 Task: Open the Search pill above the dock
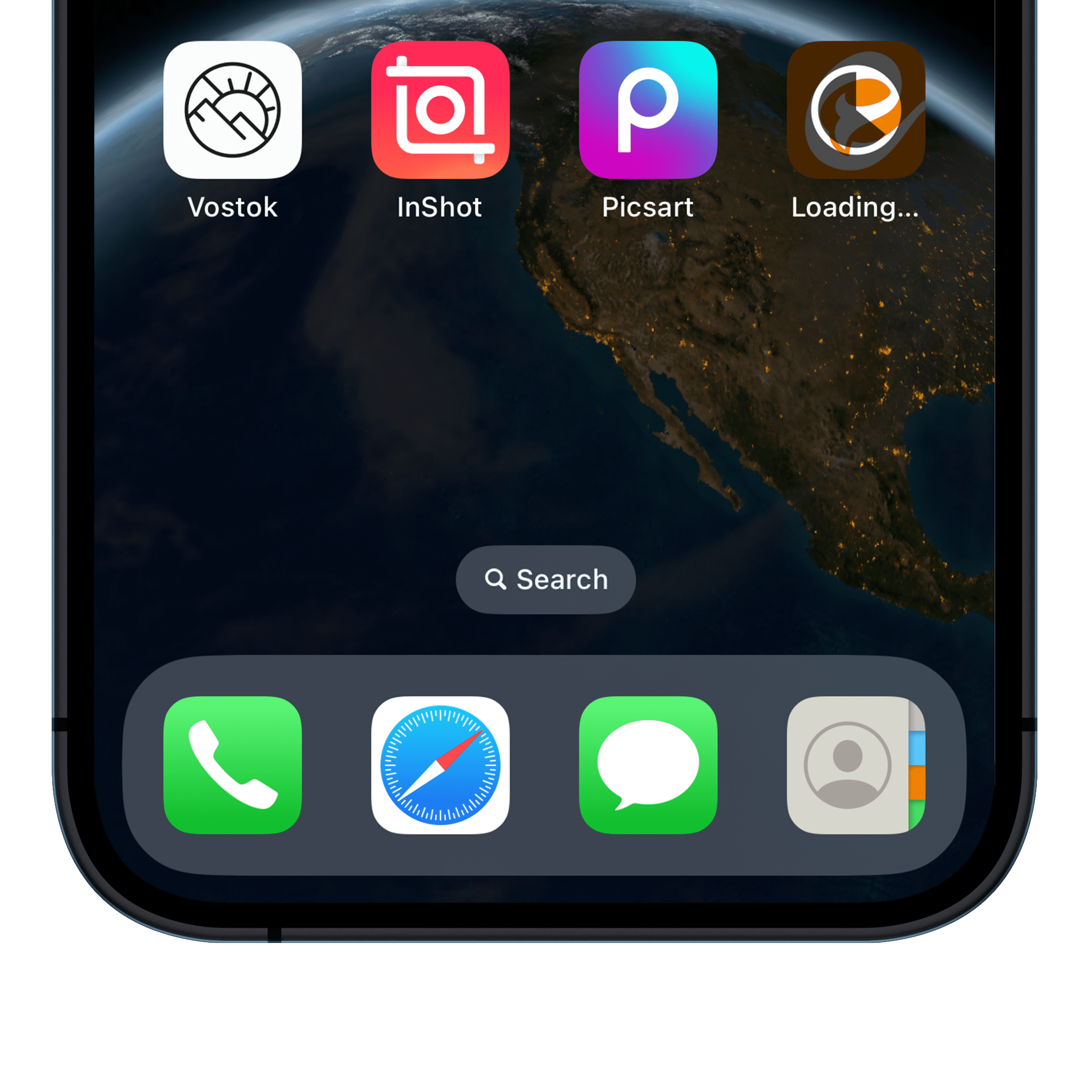click(545, 579)
